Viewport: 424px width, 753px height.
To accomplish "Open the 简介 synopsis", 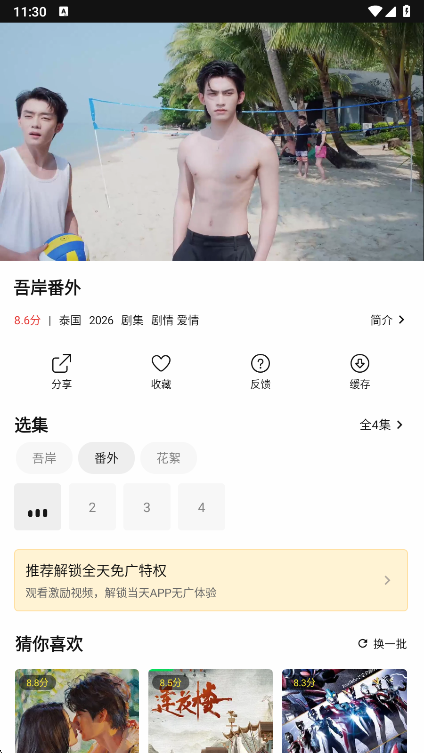I will pyautogui.click(x=388, y=320).
